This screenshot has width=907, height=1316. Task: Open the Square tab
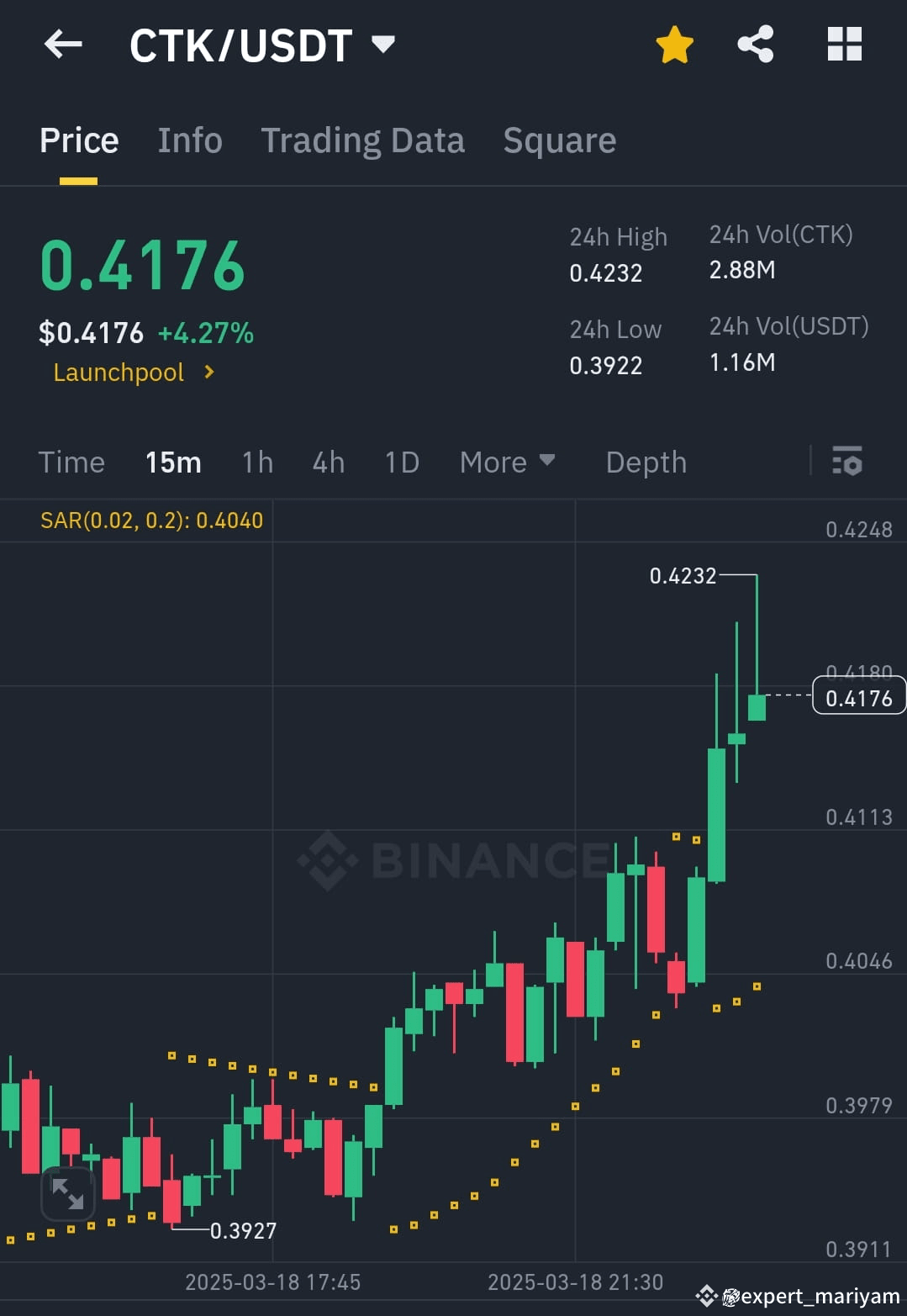point(559,140)
